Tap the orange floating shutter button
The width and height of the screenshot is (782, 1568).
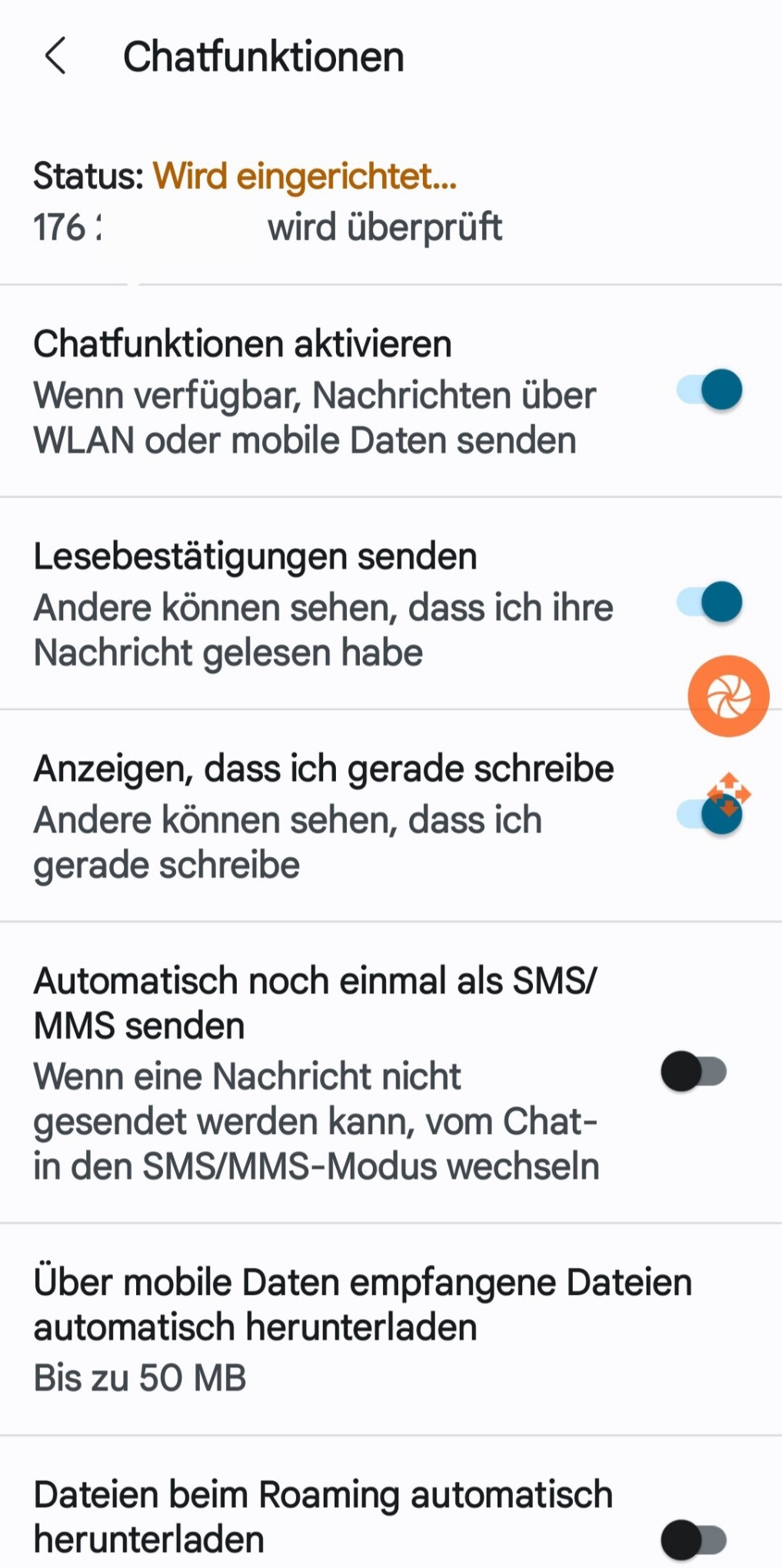(728, 696)
